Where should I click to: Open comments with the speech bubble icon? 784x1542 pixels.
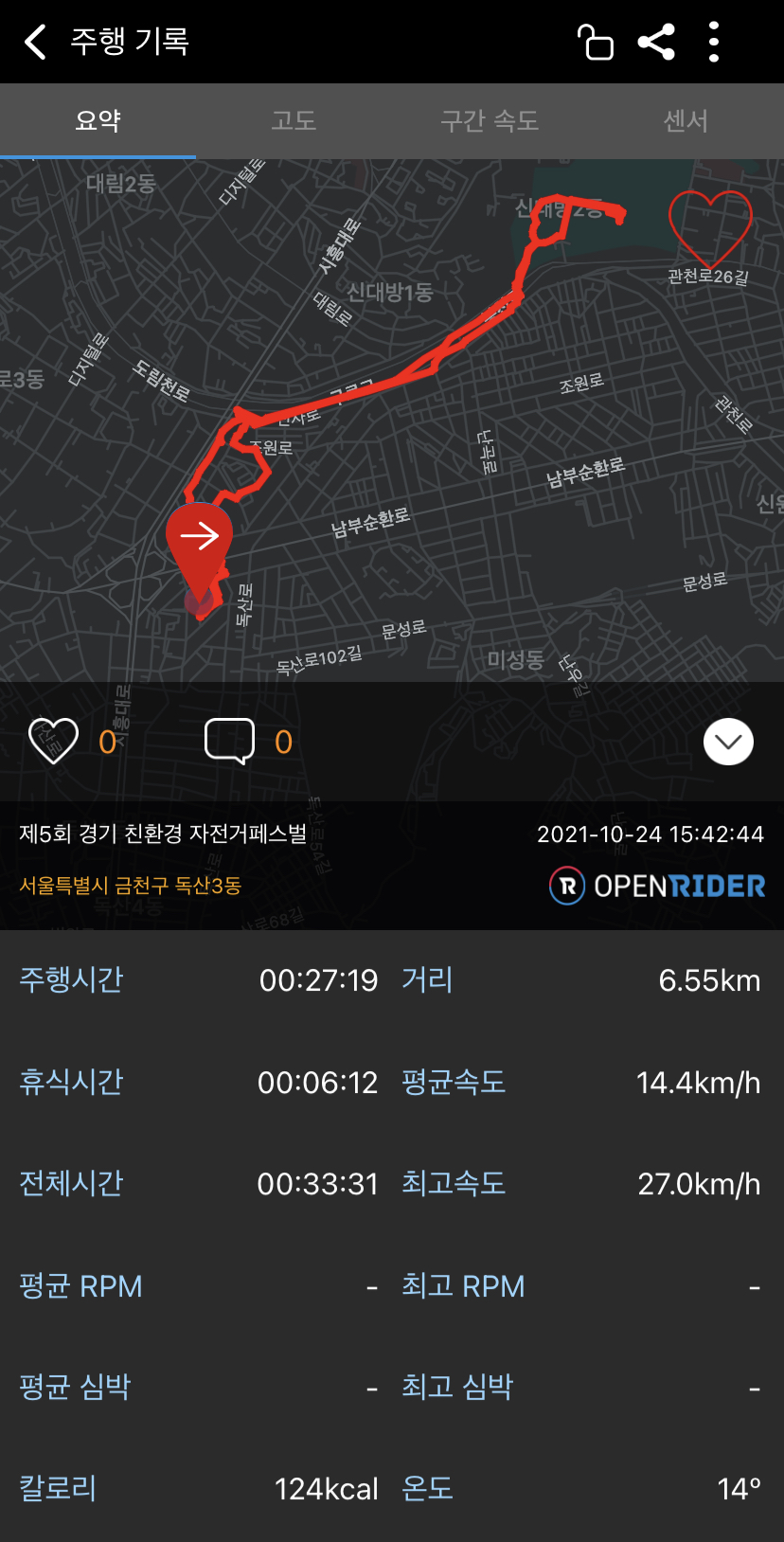pyautogui.click(x=230, y=741)
